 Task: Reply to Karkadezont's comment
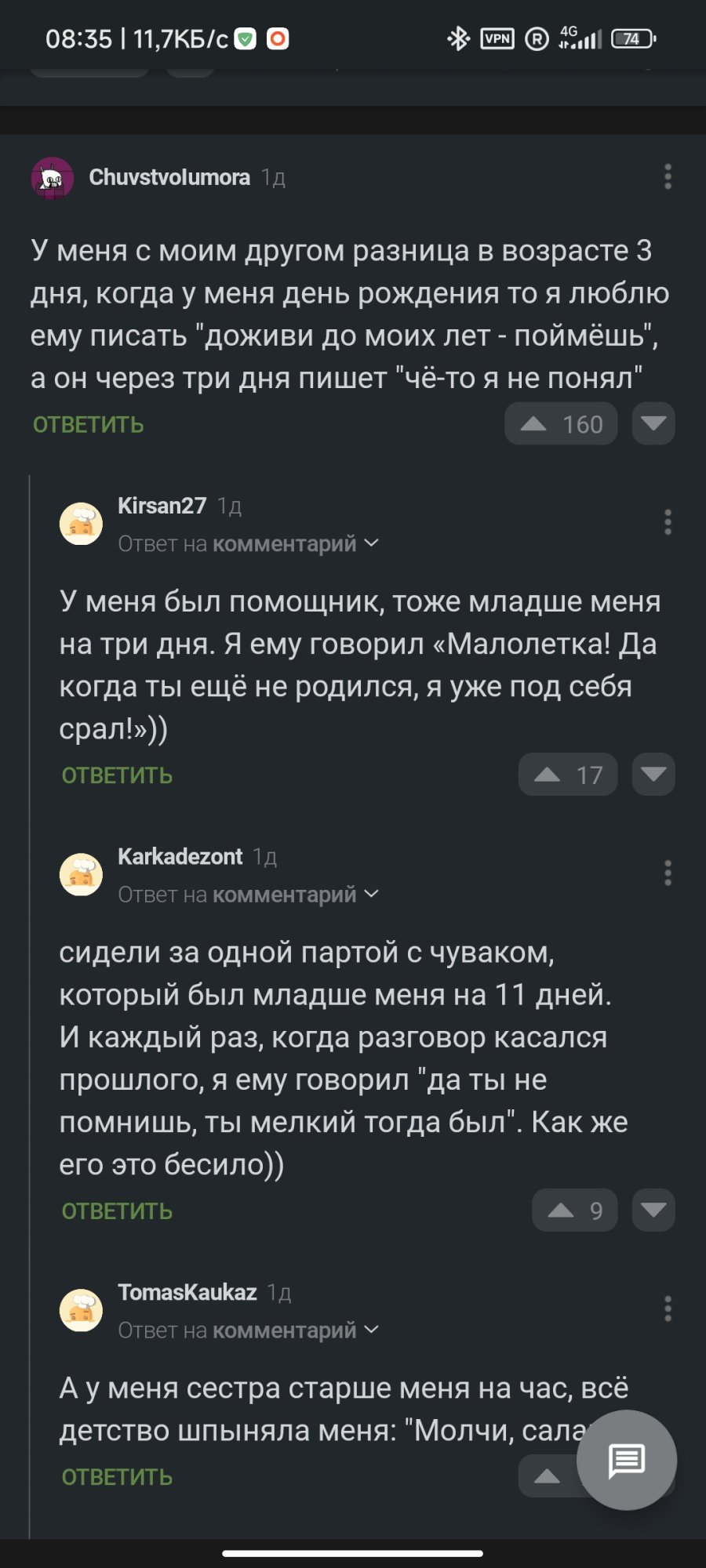[x=117, y=1211]
